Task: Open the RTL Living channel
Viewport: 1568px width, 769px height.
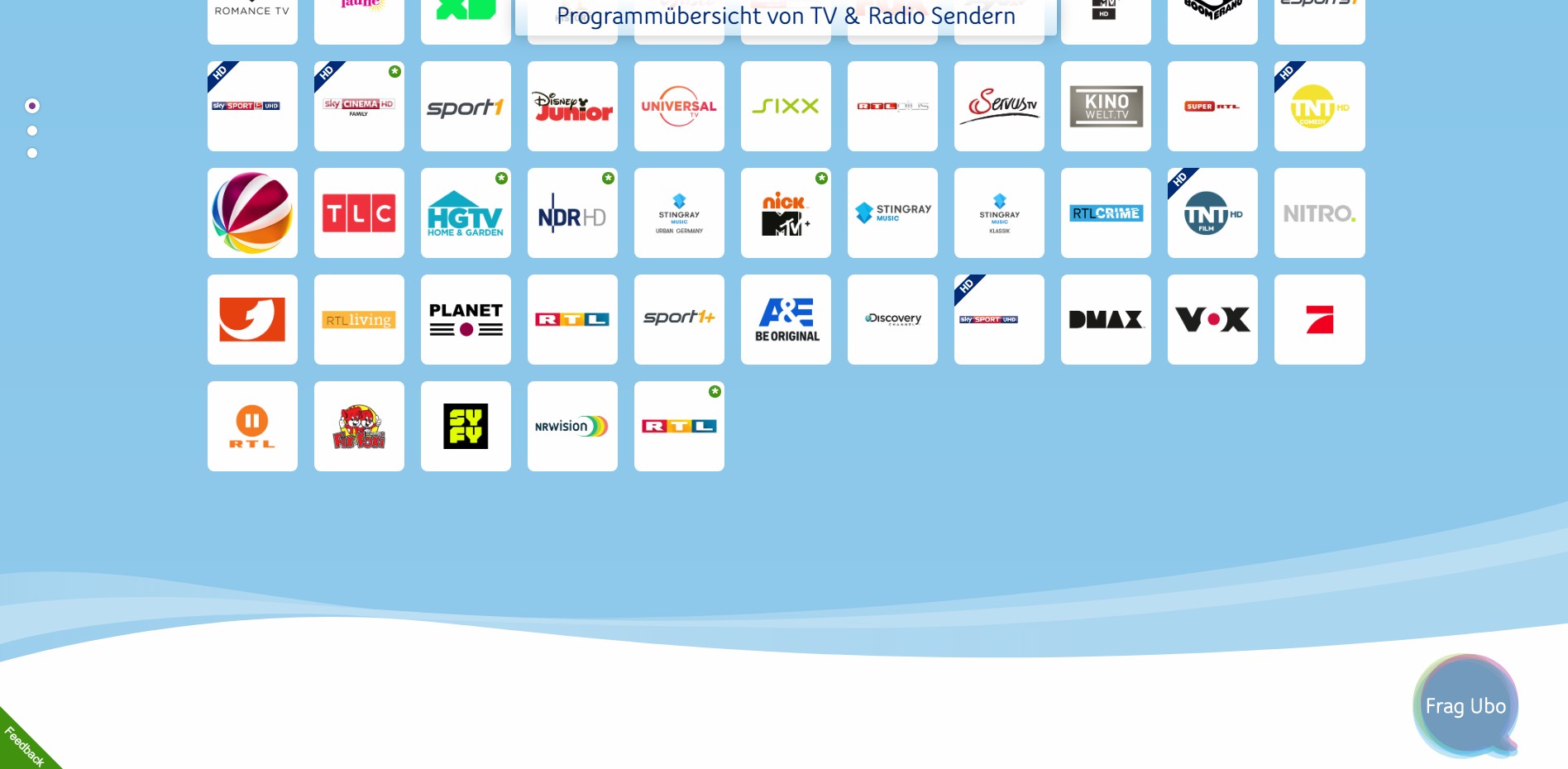Action: coord(359,319)
